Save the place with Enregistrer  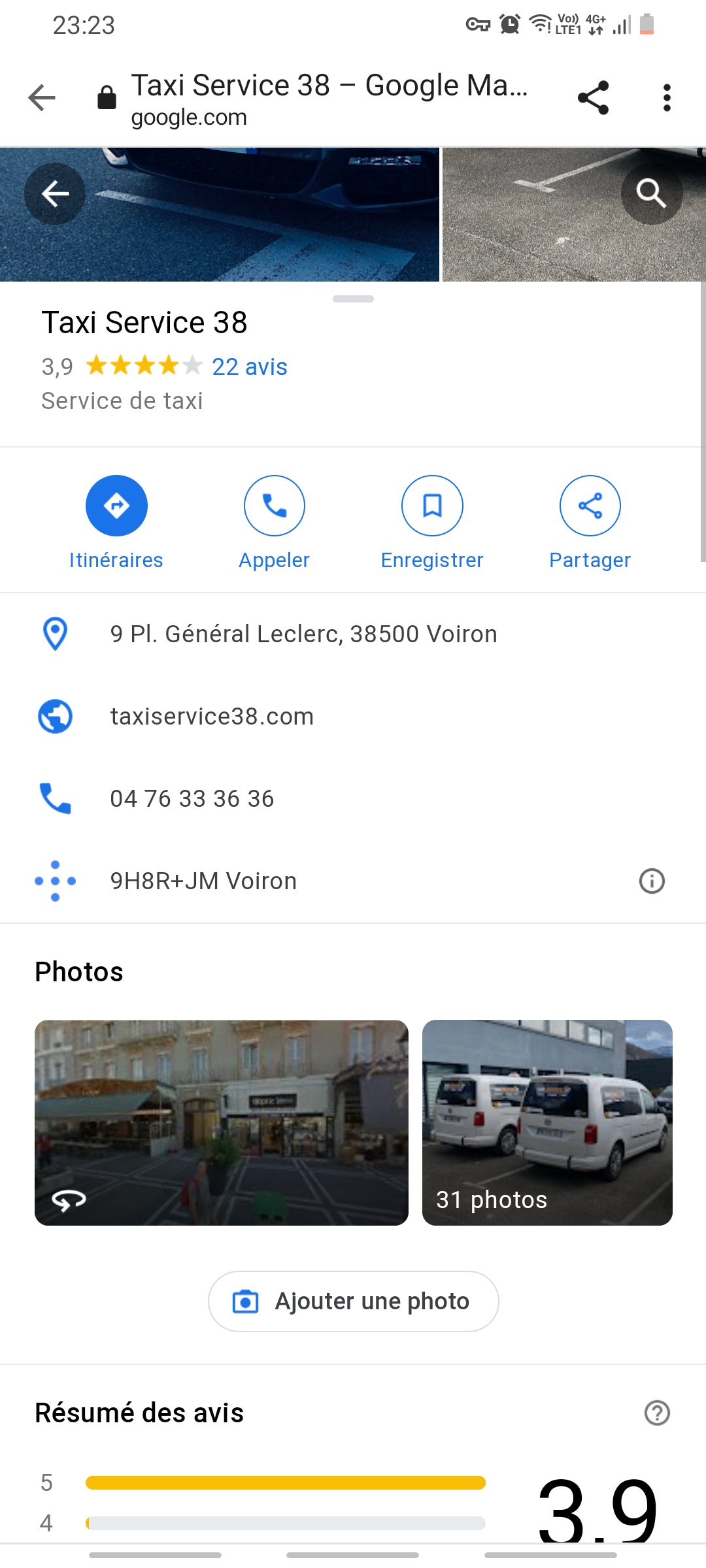tap(432, 506)
